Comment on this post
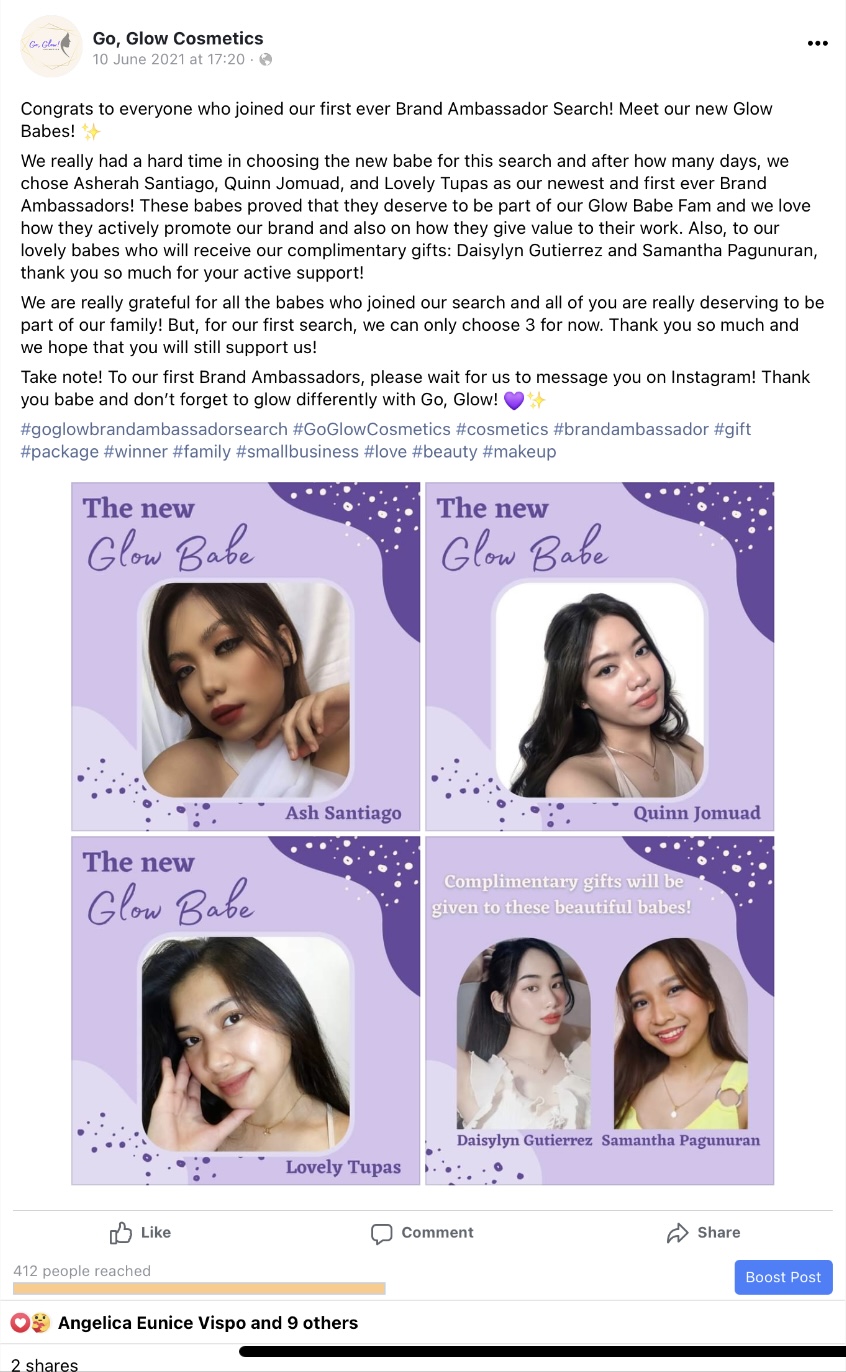The image size is (846, 1372). click(x=422, y=1232)
